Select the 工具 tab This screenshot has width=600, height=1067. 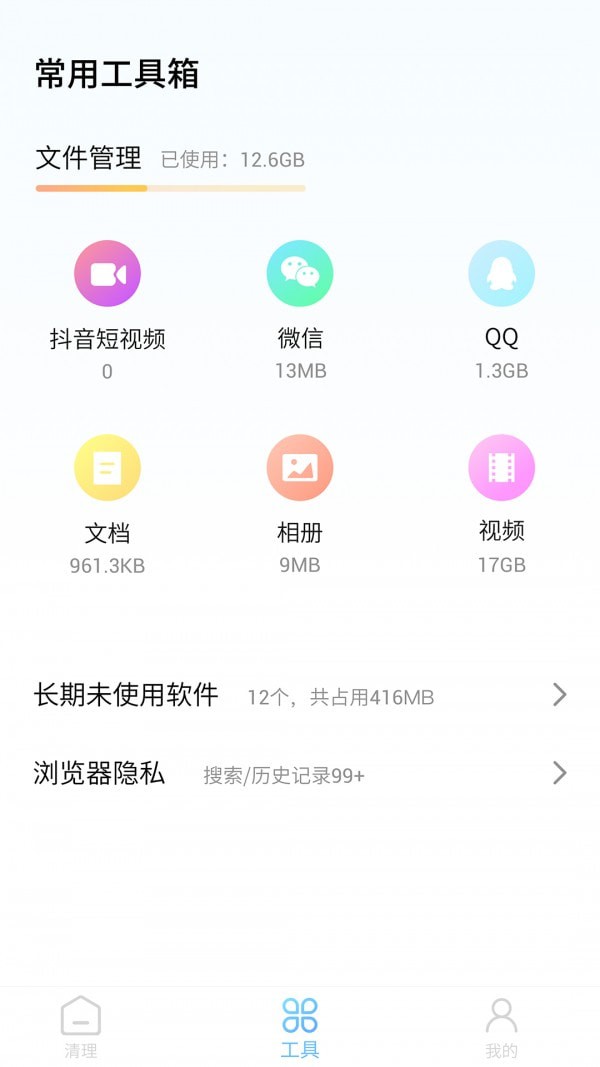(300, 1027)
